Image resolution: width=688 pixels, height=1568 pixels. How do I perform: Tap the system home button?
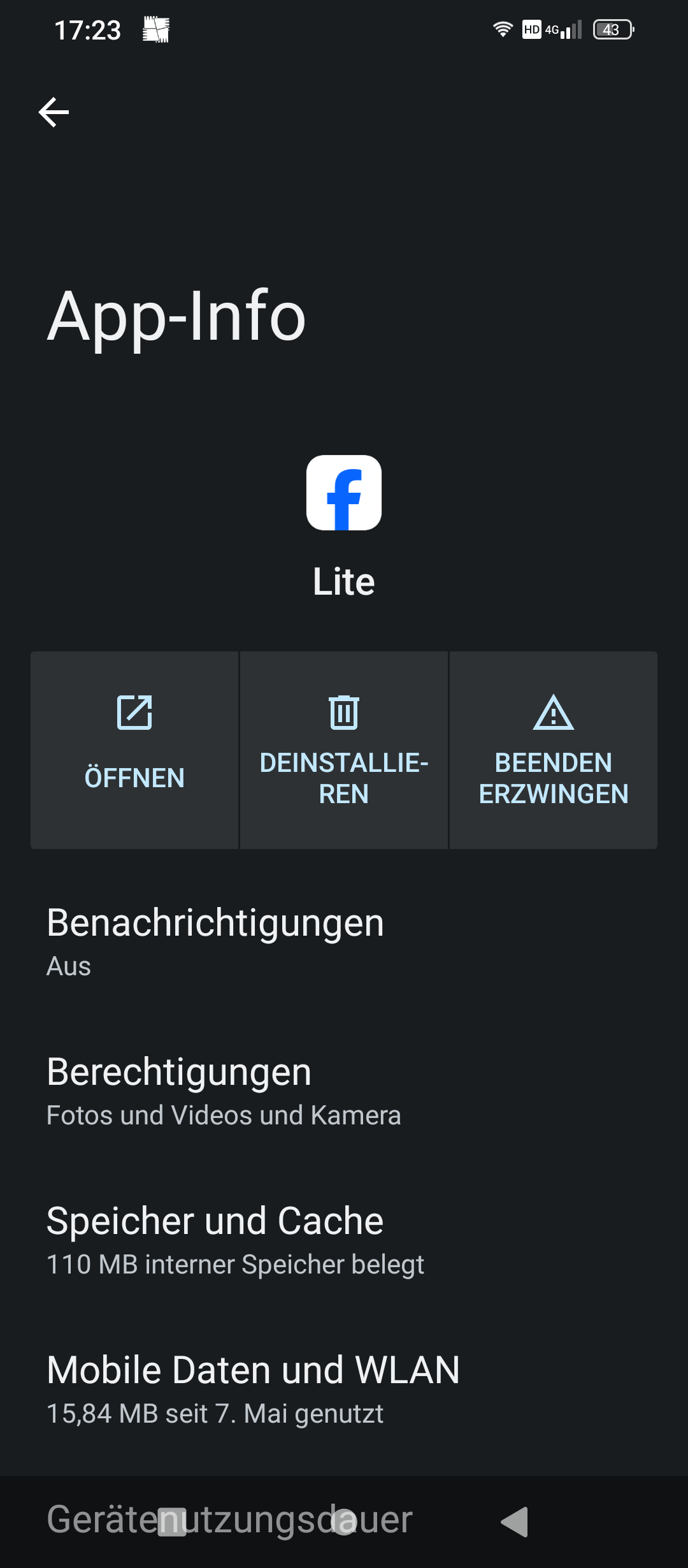(x=344, y=1522)
